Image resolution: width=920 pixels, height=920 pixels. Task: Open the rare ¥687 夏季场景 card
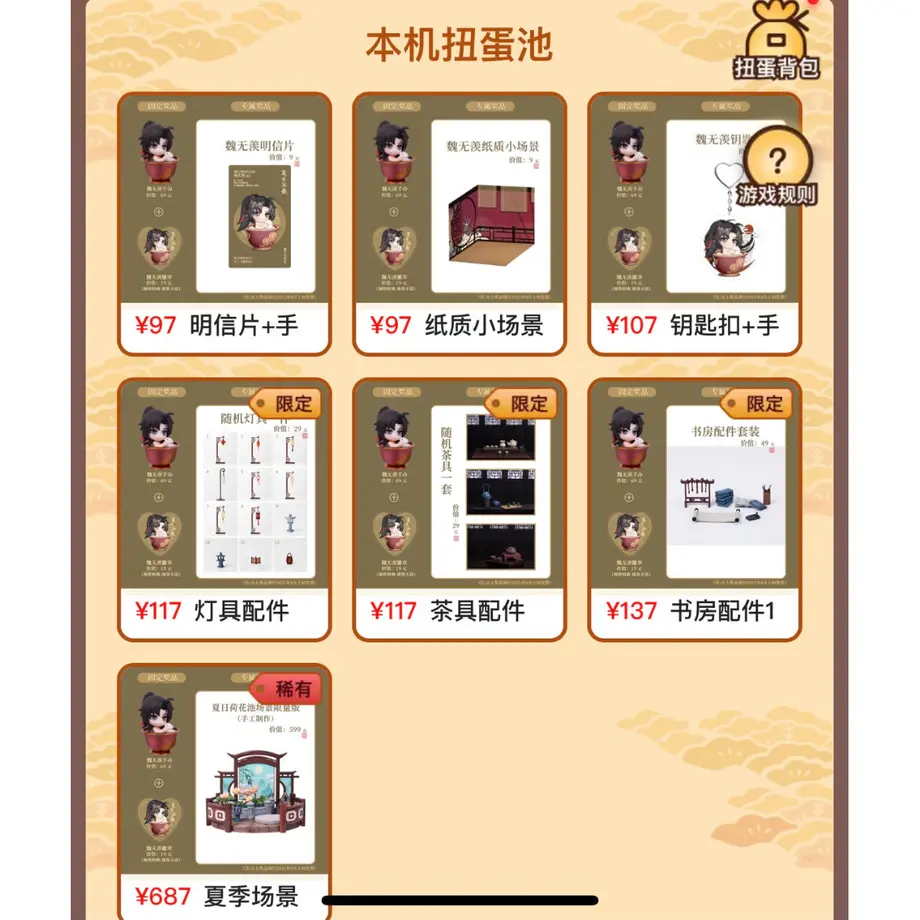coord(224,790)
